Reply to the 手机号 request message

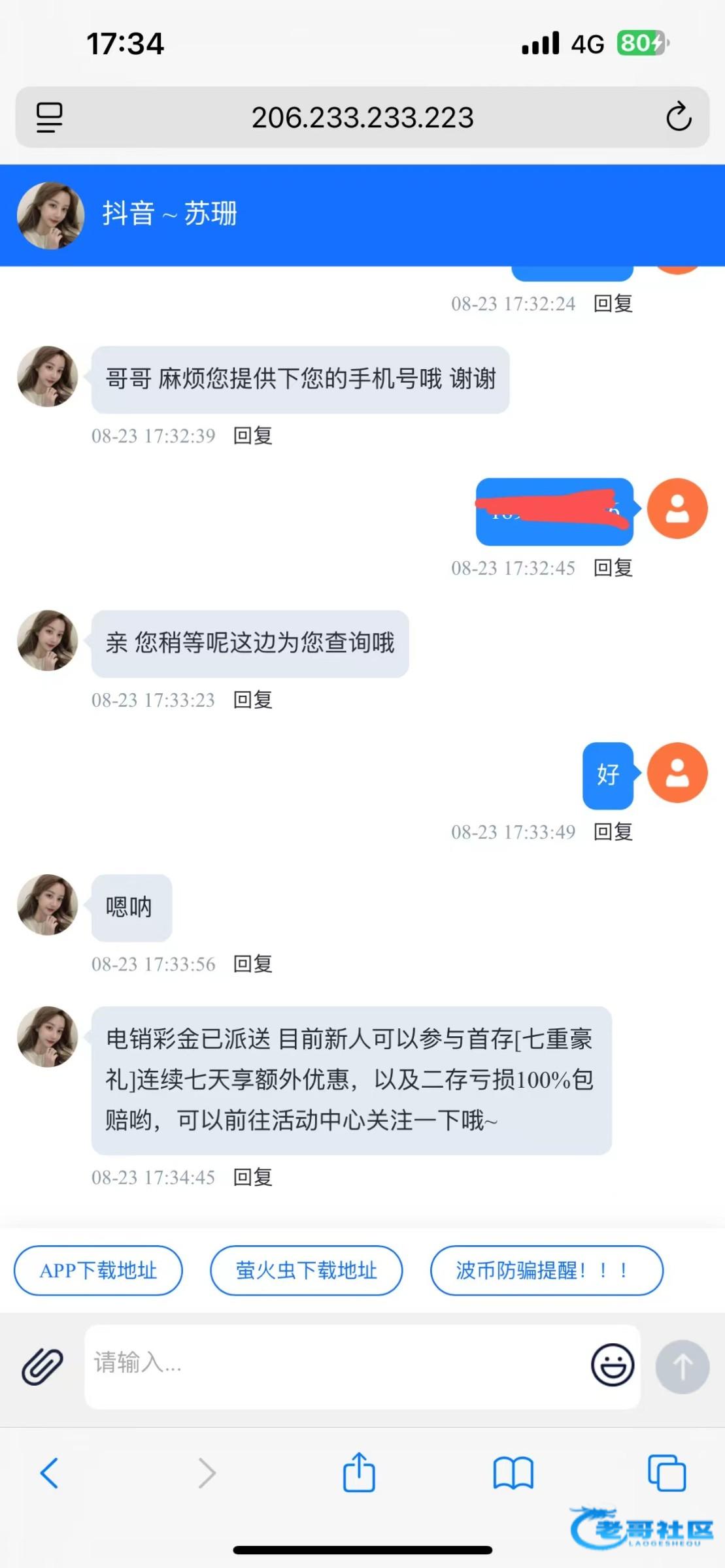pyautogui.click(x=252, y=436)
